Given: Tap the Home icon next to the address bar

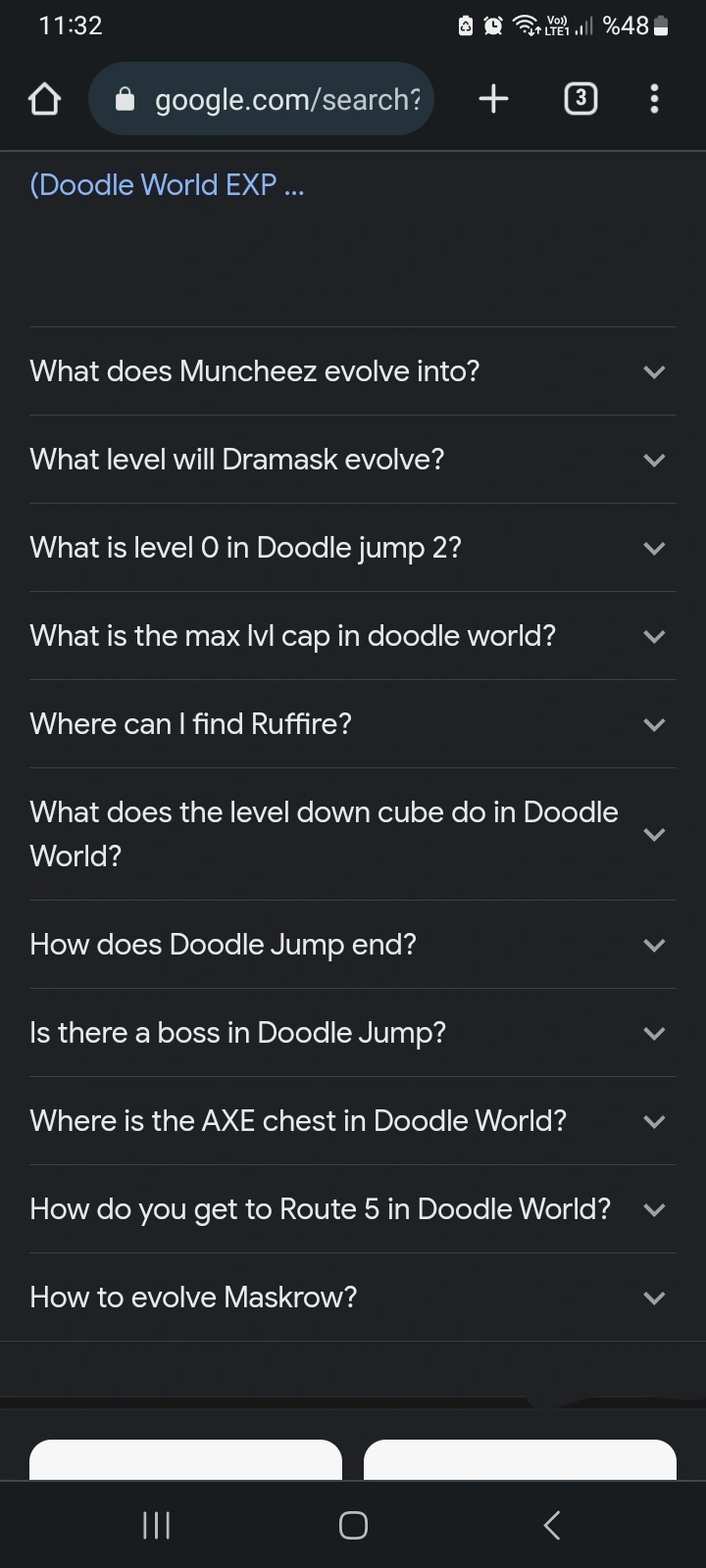Looking at the screenshot, I should pyautogui.click(x=43, y=99).
